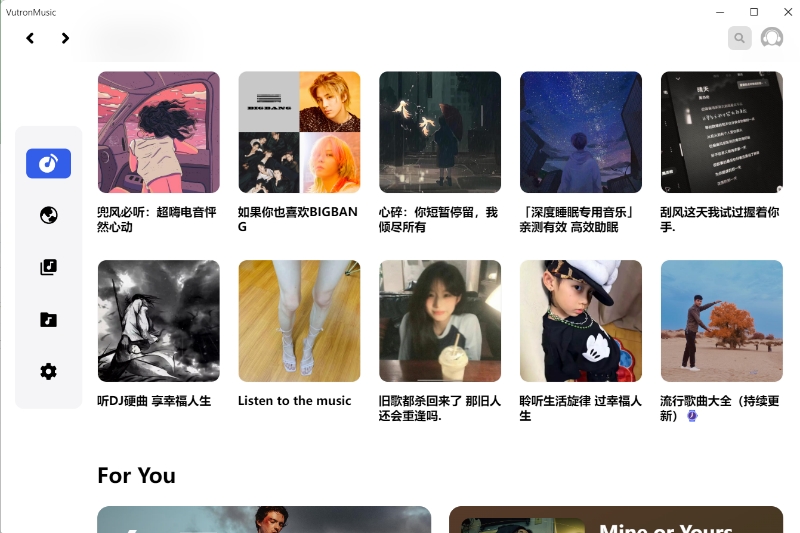
Task: Open the music library tab
Action: pyautogui.click(x=48, y=267)
